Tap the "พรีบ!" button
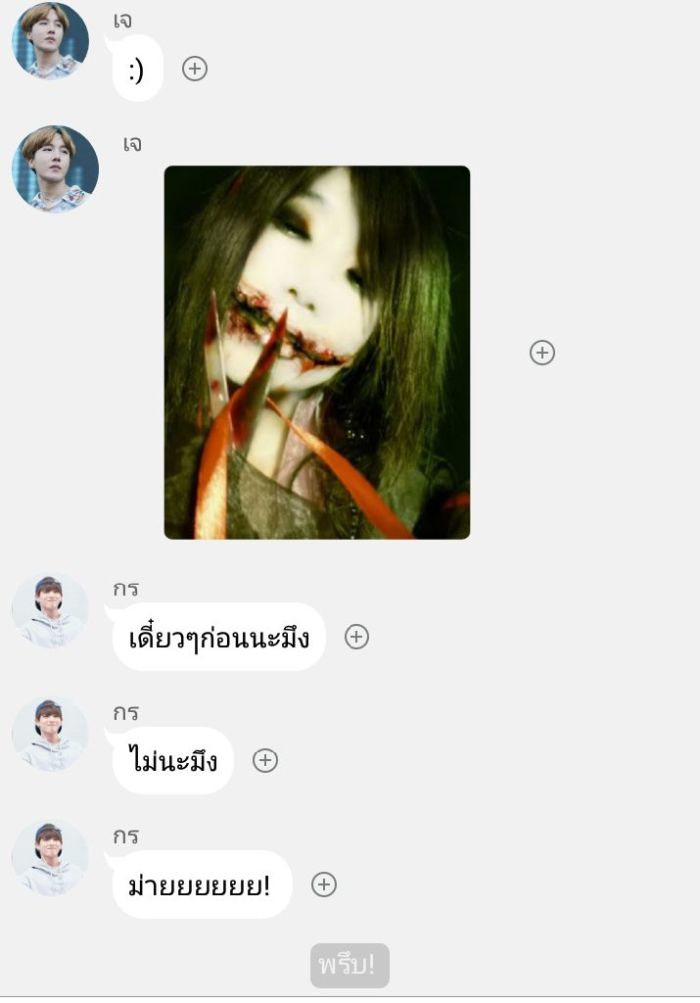 coord(349,965)
